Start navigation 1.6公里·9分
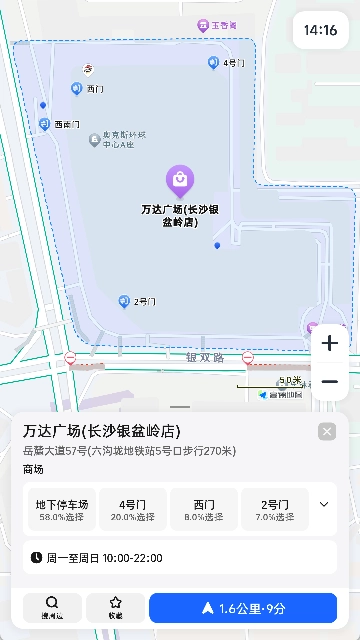 click(x=243, y=608)
